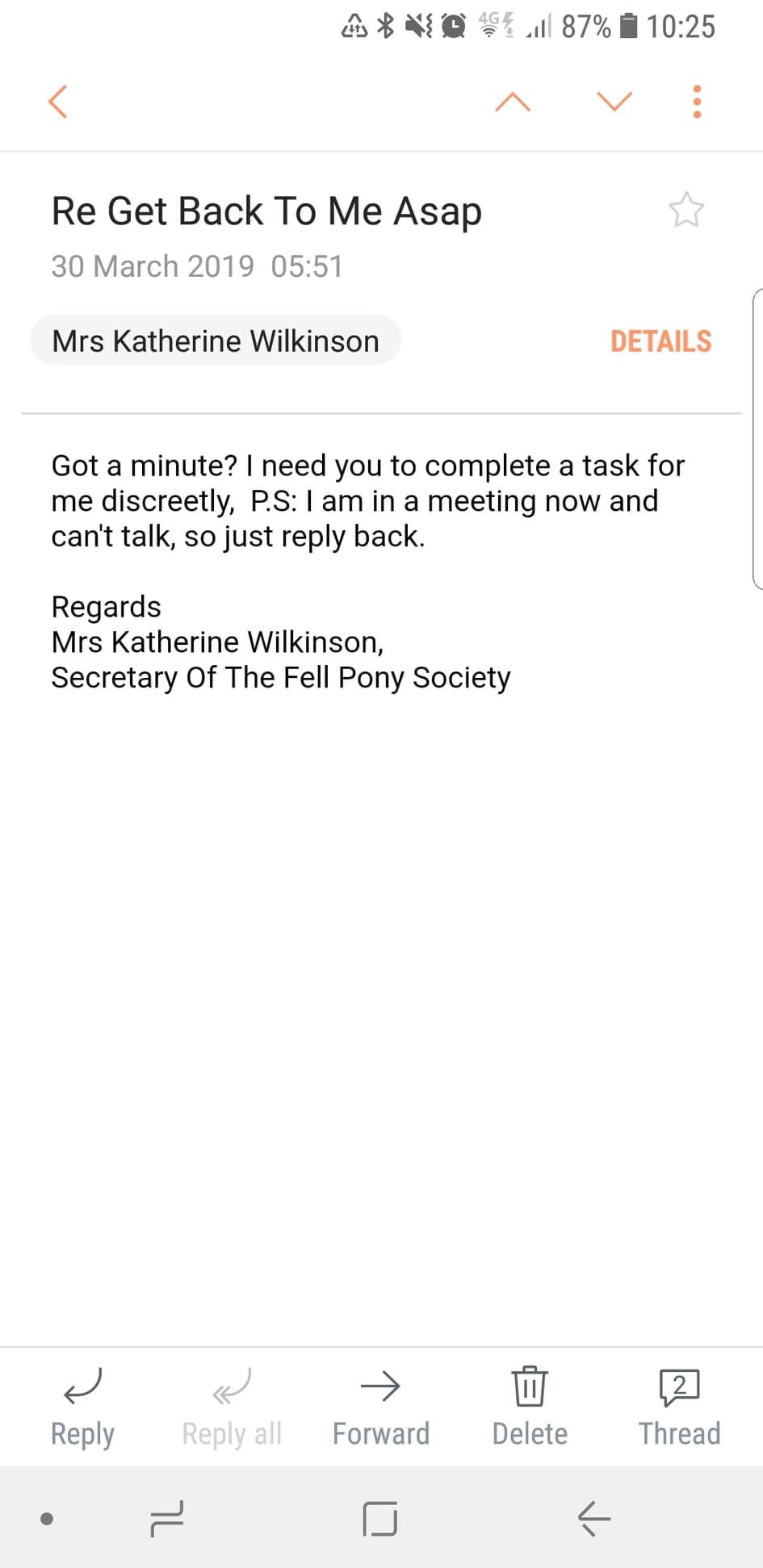Tap the Mrs Katherine Wilkinson sender chip
The height and width of the screenshot is (1568, 763).
tap(216, 341)
